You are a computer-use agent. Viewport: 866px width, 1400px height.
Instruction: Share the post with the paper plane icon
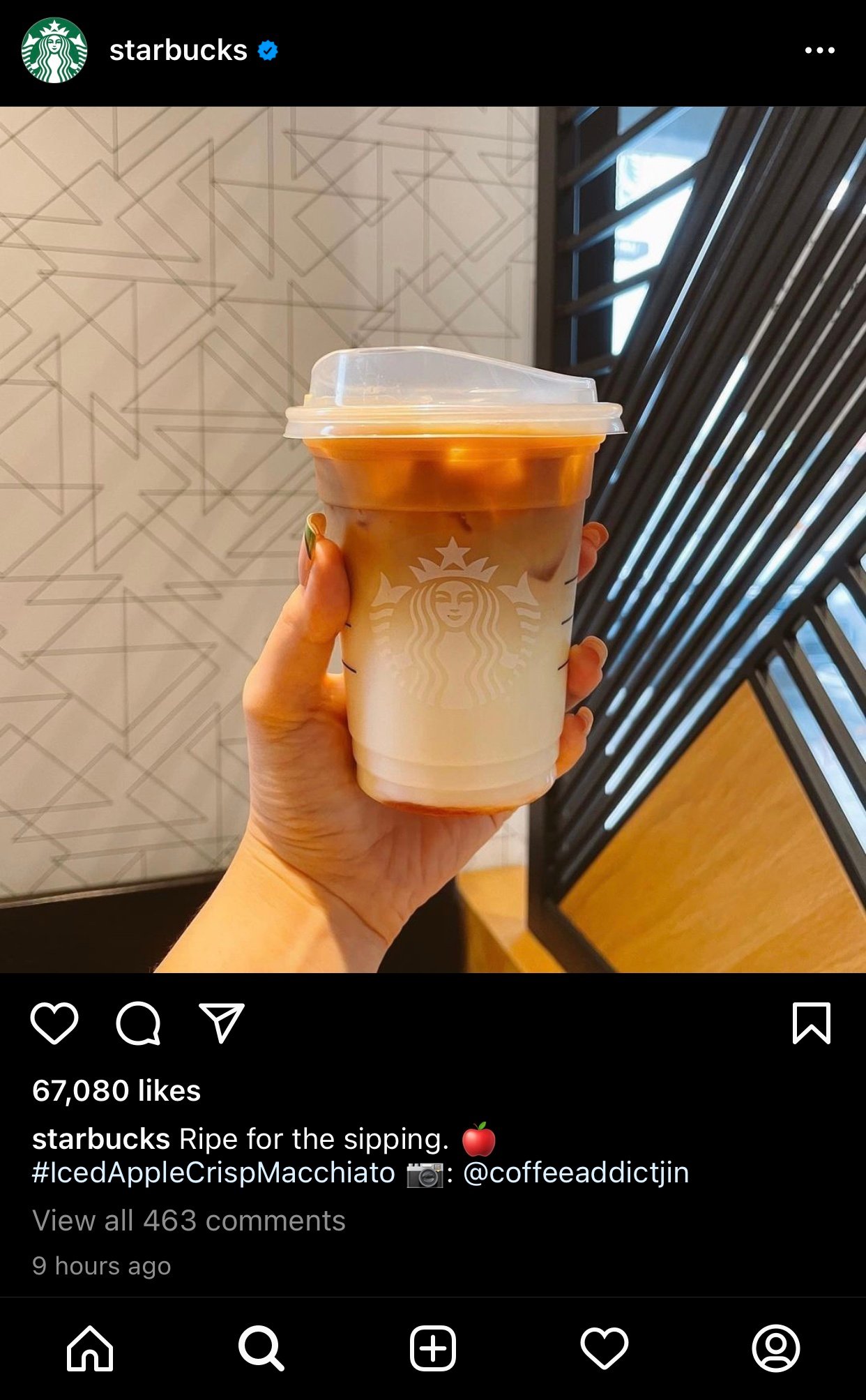pyautogui.click(x=222, y=1023)
